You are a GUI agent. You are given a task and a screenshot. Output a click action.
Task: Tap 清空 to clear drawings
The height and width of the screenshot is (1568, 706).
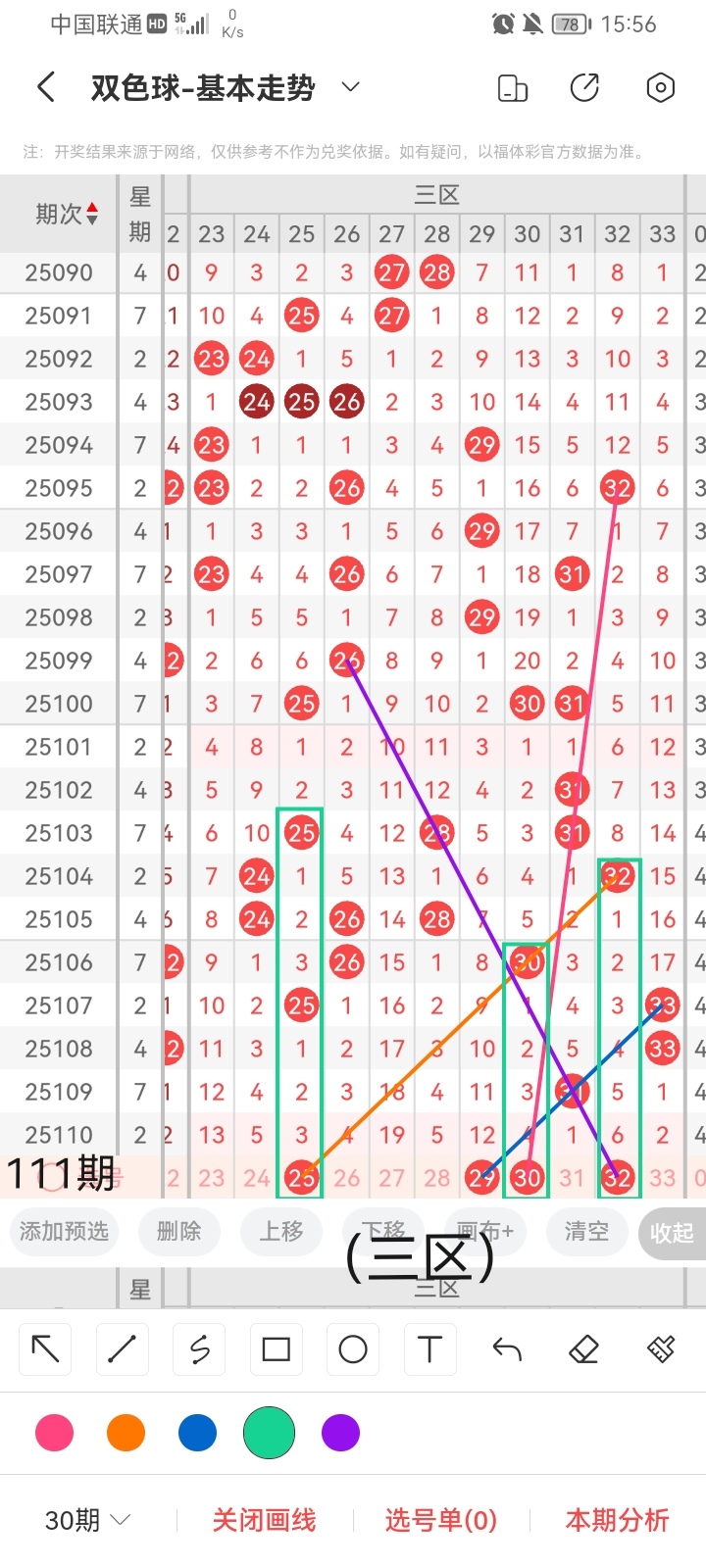click(586, 1231)
